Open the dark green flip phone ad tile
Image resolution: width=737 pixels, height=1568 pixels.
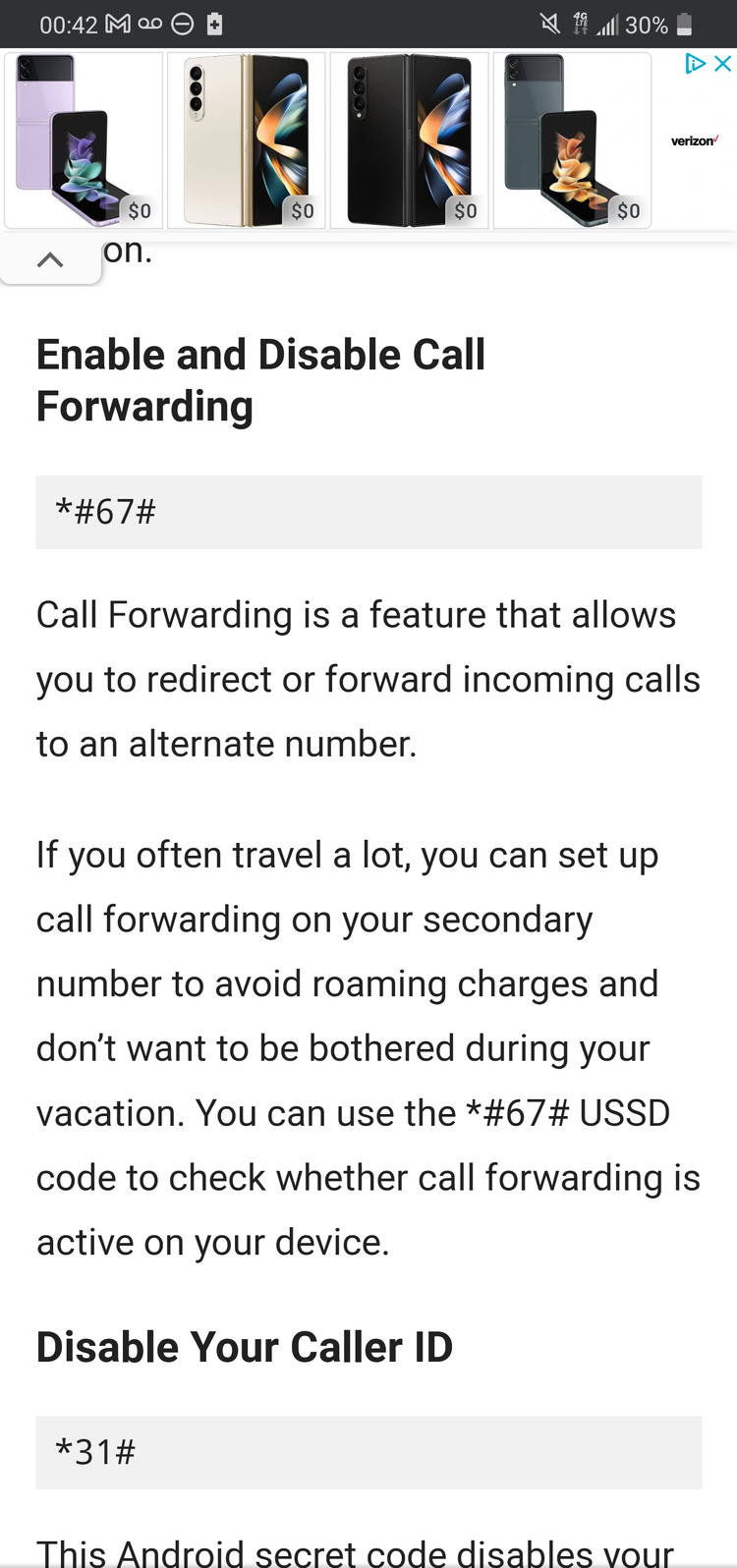573,140
